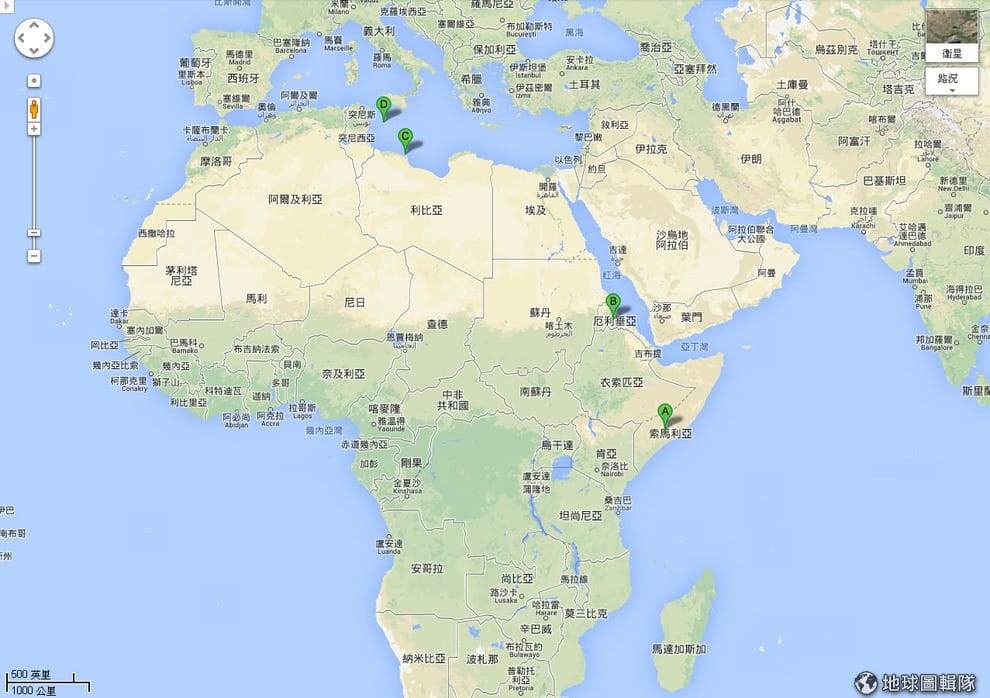Pan the map right with the arrow

[x=47, y=38]
